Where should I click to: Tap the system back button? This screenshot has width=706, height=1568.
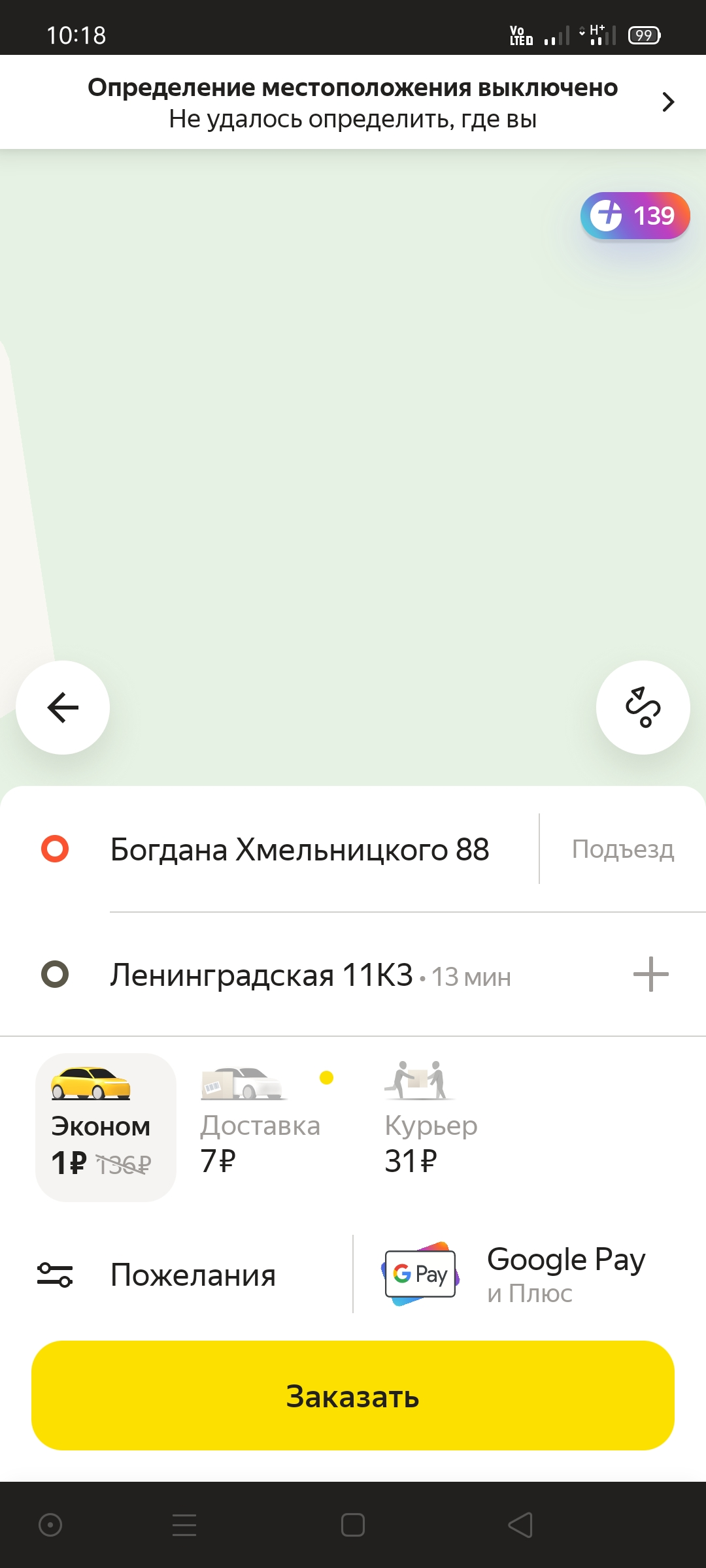pyautogui.click(x=521, y=1526)
